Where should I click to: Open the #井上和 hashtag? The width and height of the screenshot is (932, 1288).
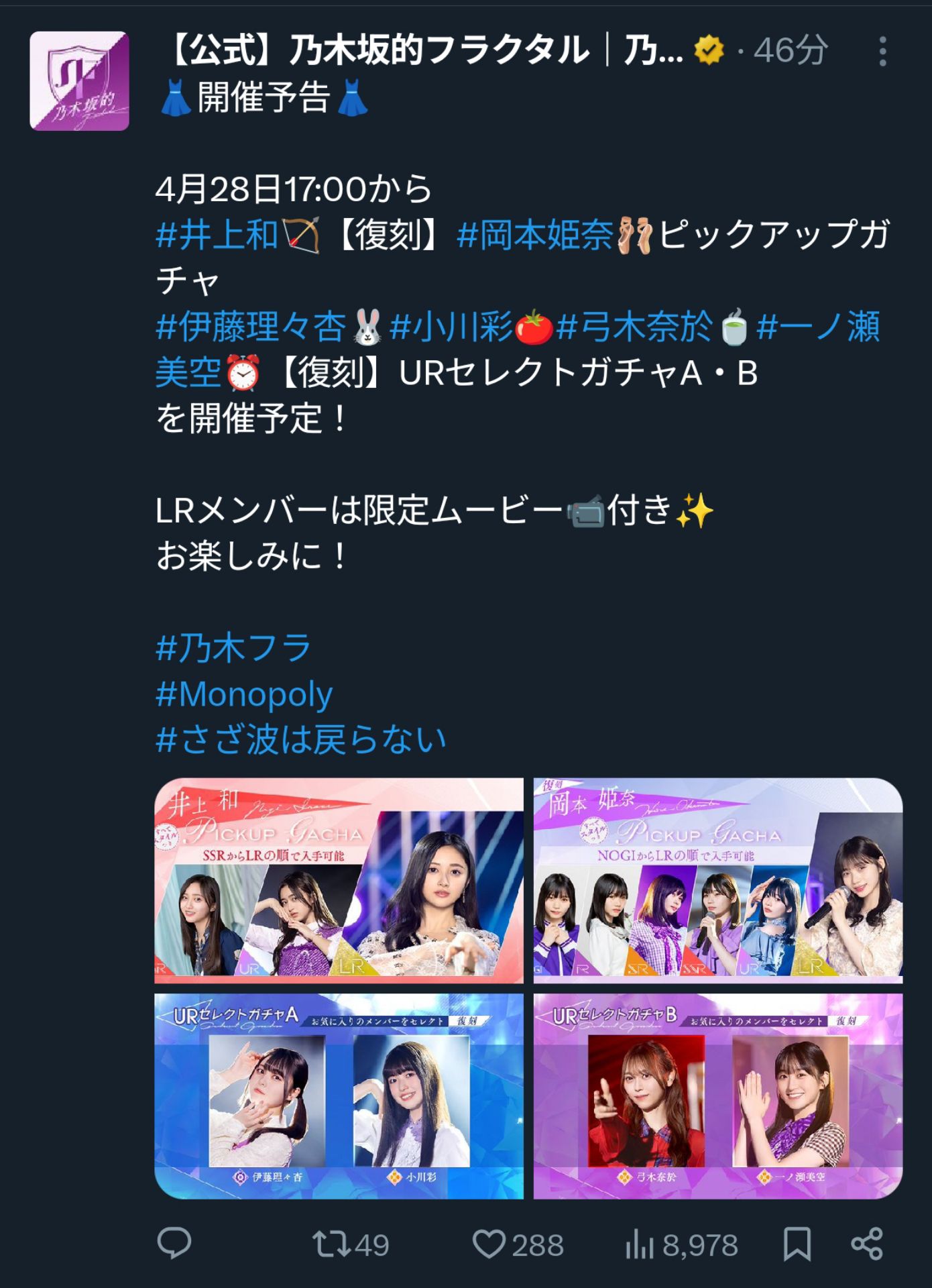coord(217,235)
